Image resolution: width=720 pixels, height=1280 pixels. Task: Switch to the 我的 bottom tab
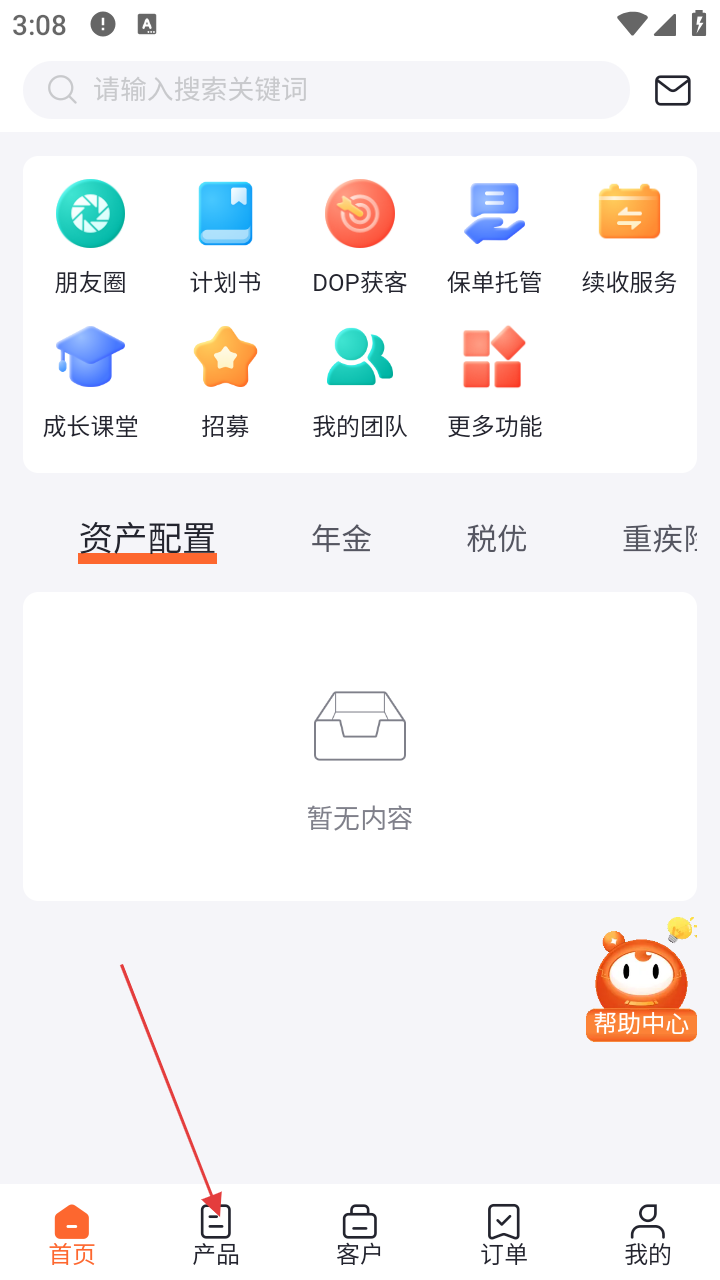pos(648,1235)
